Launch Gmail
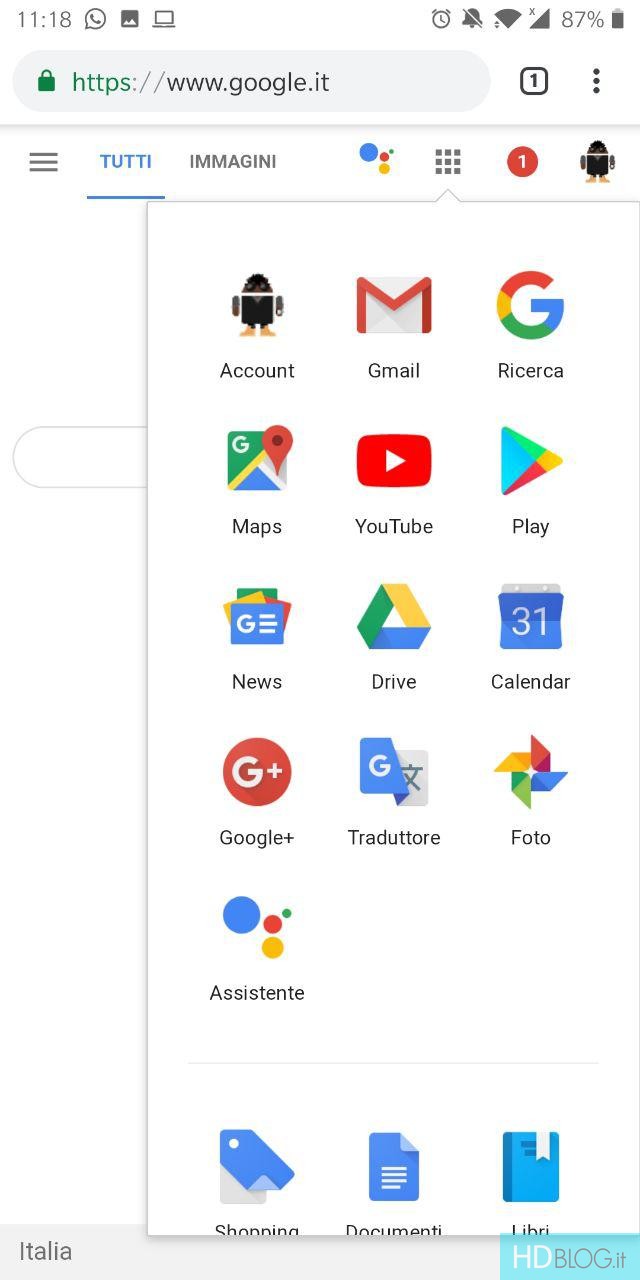The height and width of the screenshot is (1280, 640). pos(394,324)
